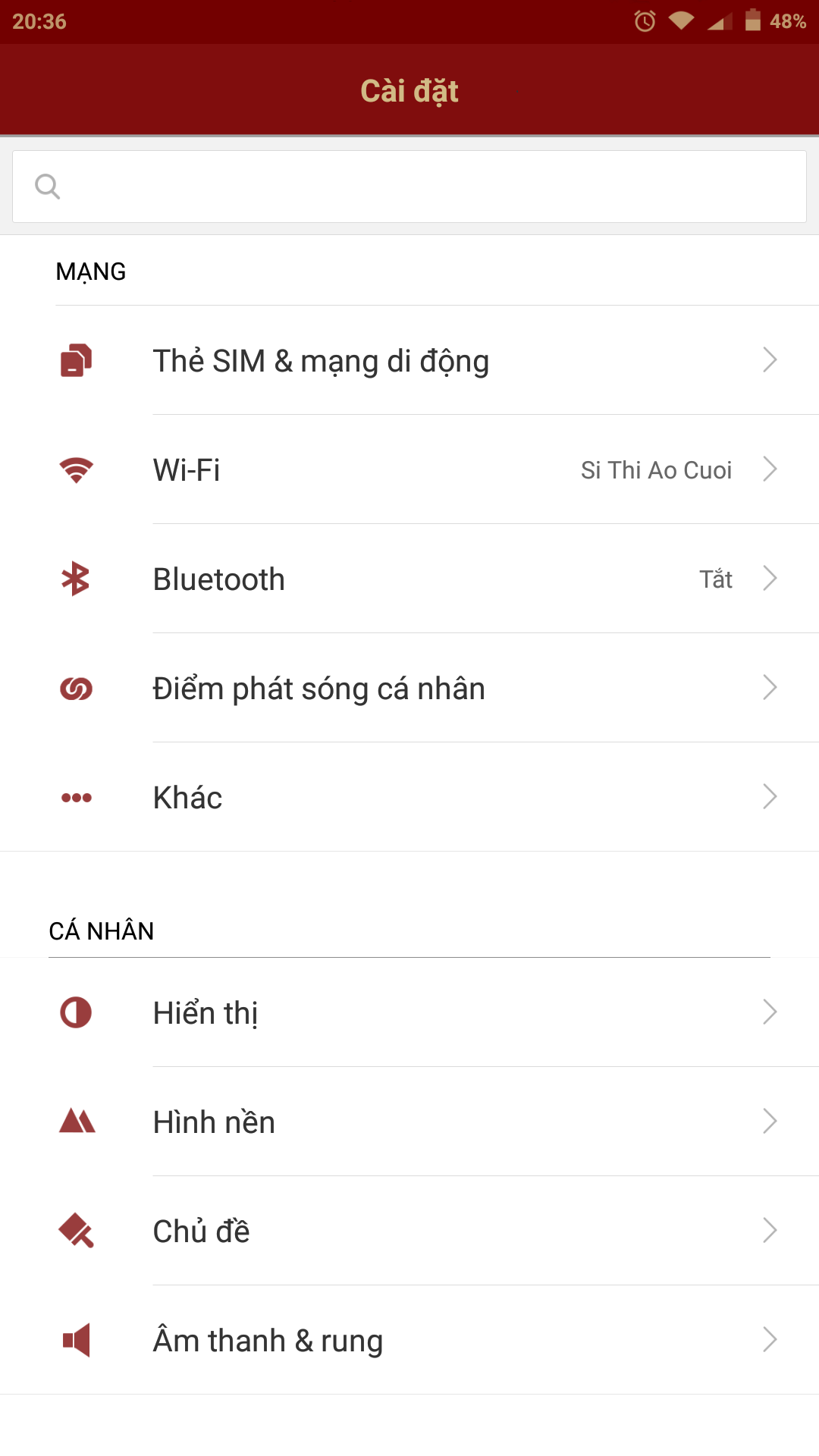Open Bluetooth settings

tap(409, 579)
